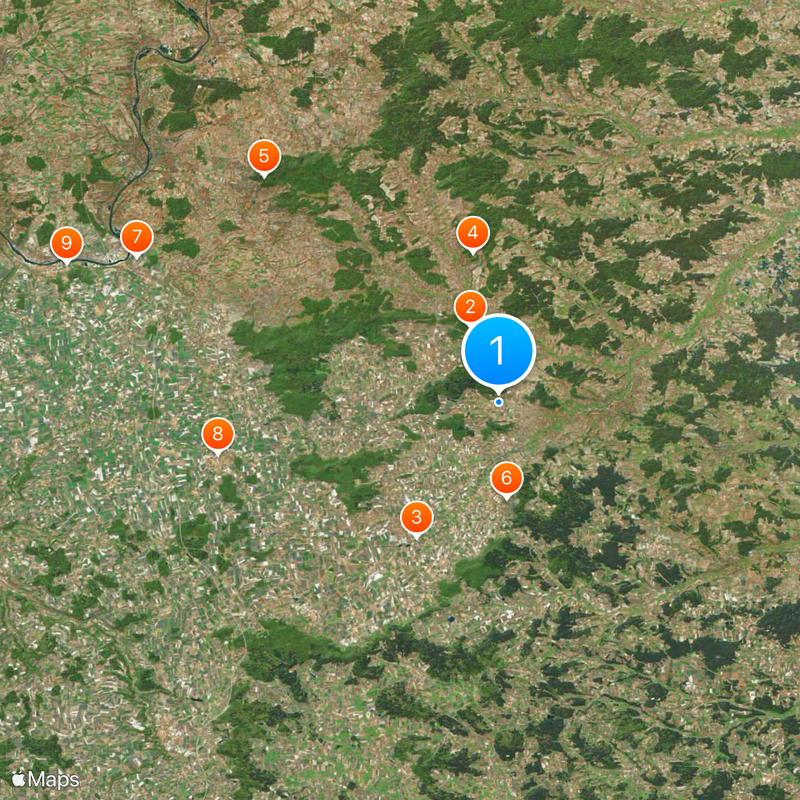Open map pin number 9

pyautogui.click(x=66, y=242)
